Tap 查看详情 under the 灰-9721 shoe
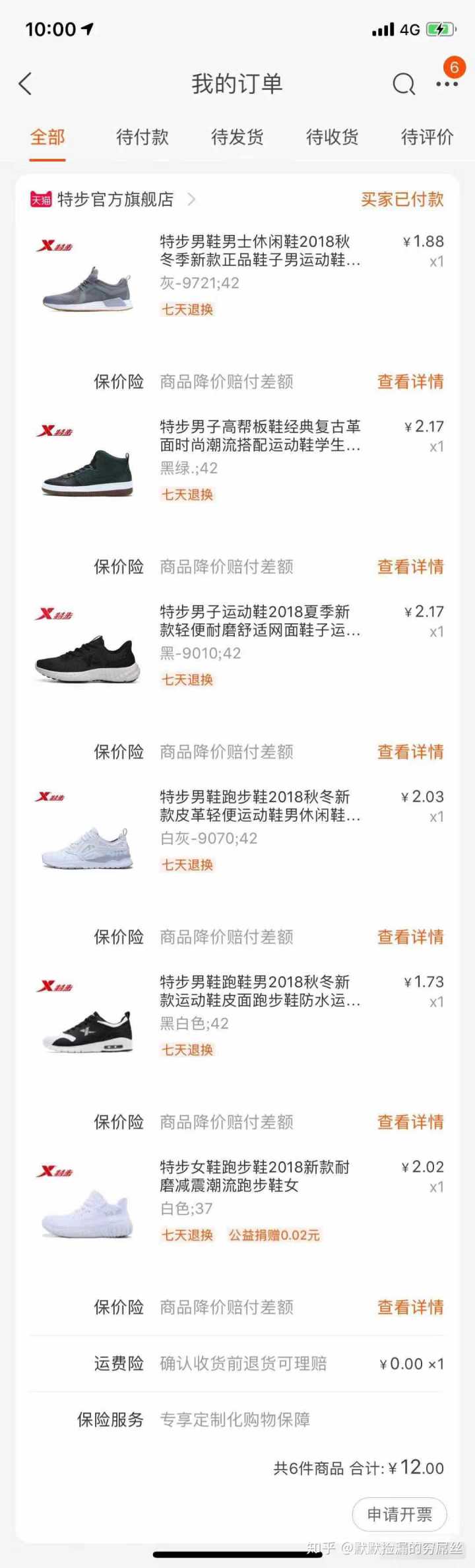475x1568 pixels. [410, 382]
